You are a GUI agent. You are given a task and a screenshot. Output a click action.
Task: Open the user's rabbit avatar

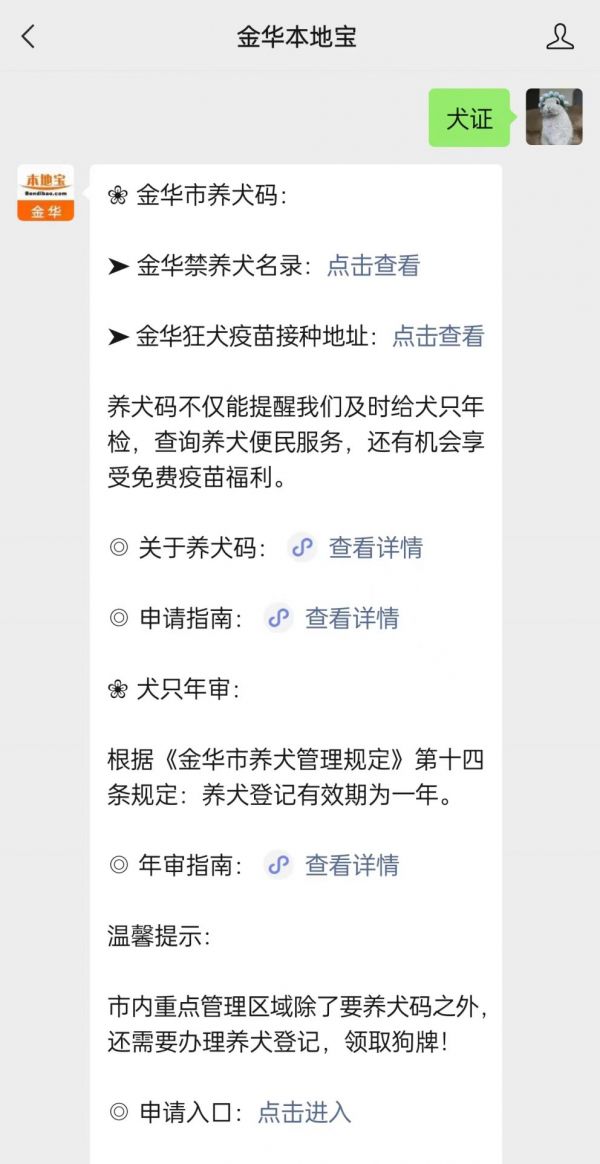[x=554, y=117]
